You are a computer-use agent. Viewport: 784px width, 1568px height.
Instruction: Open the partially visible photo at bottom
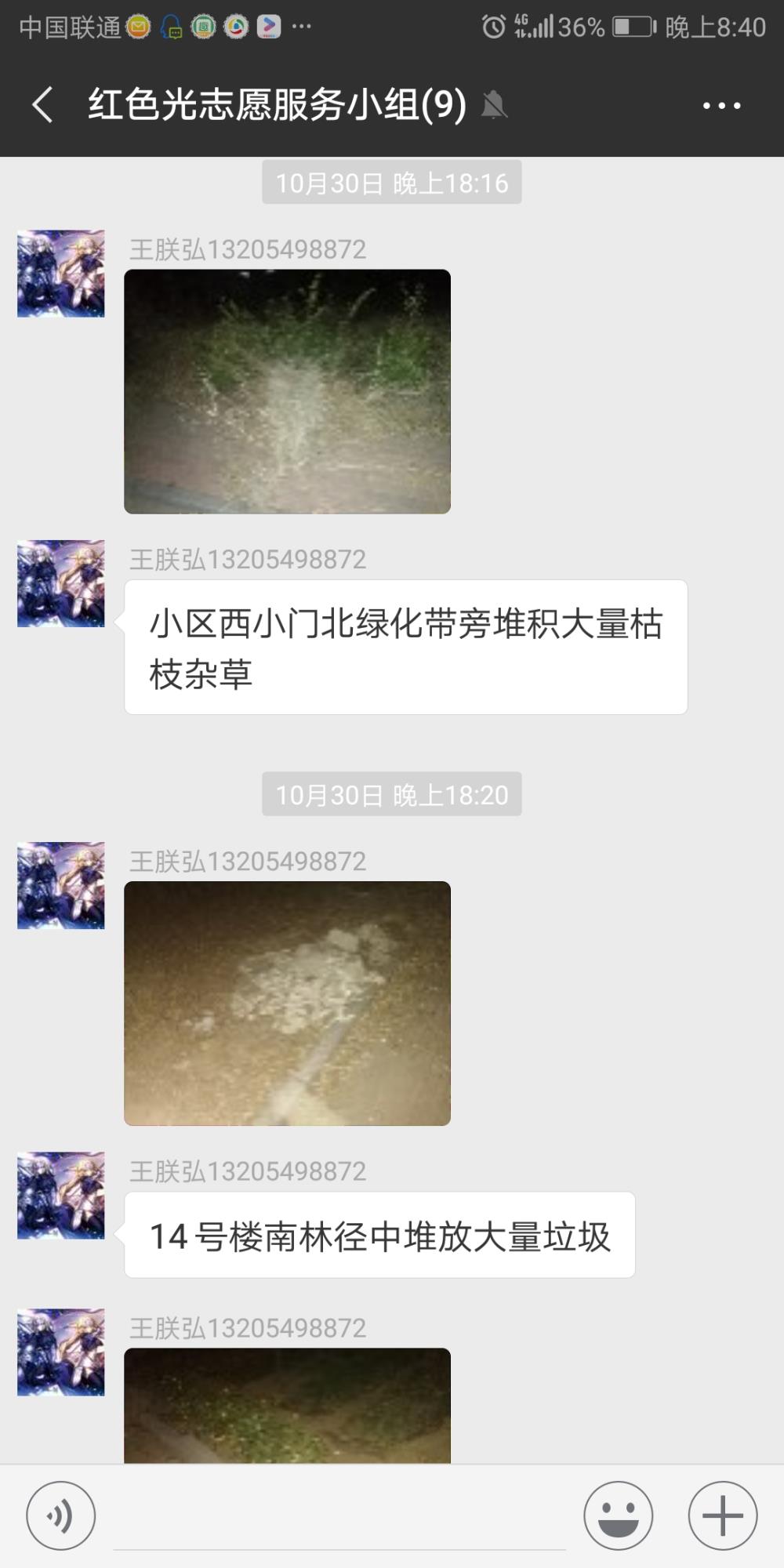pos(287,1405)
